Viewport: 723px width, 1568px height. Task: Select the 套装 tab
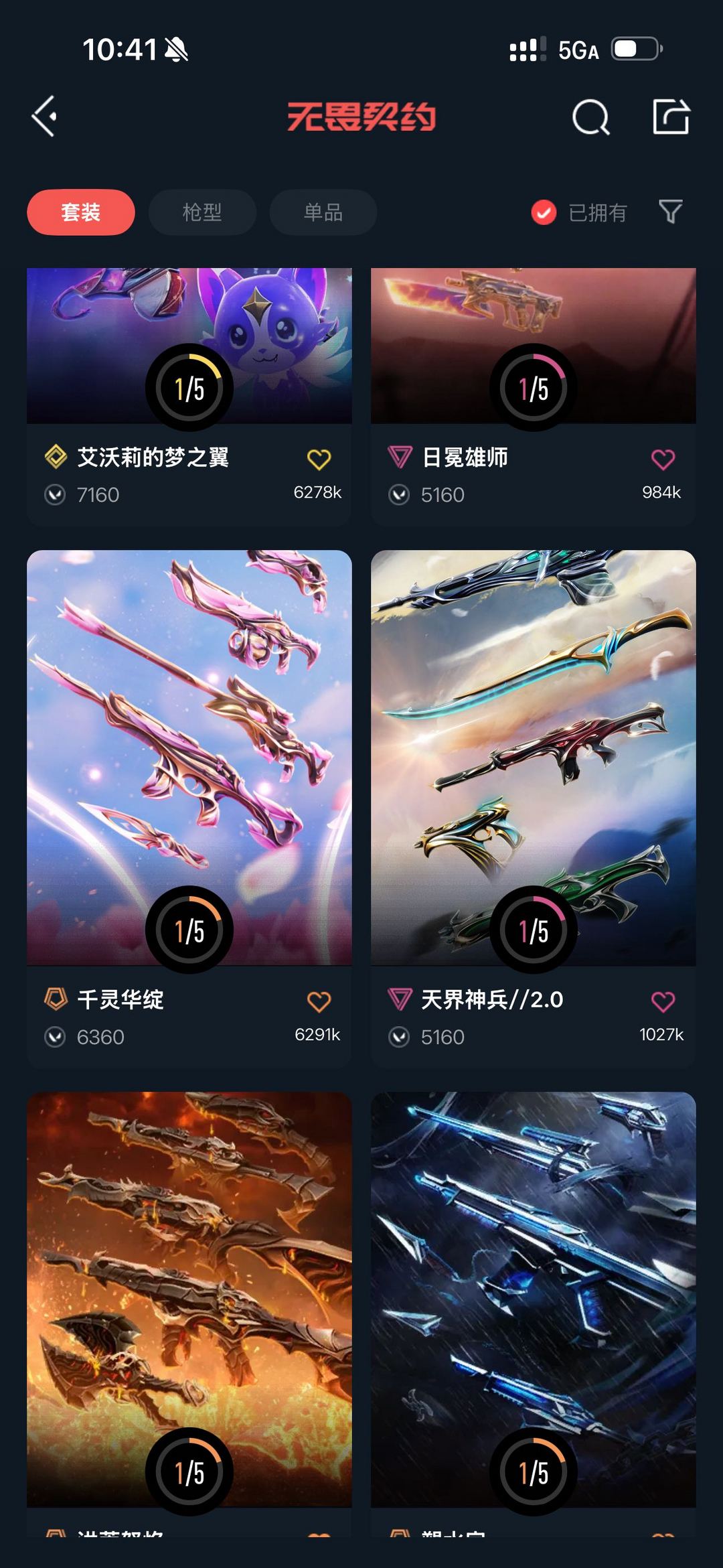click(x=81, y=212)
